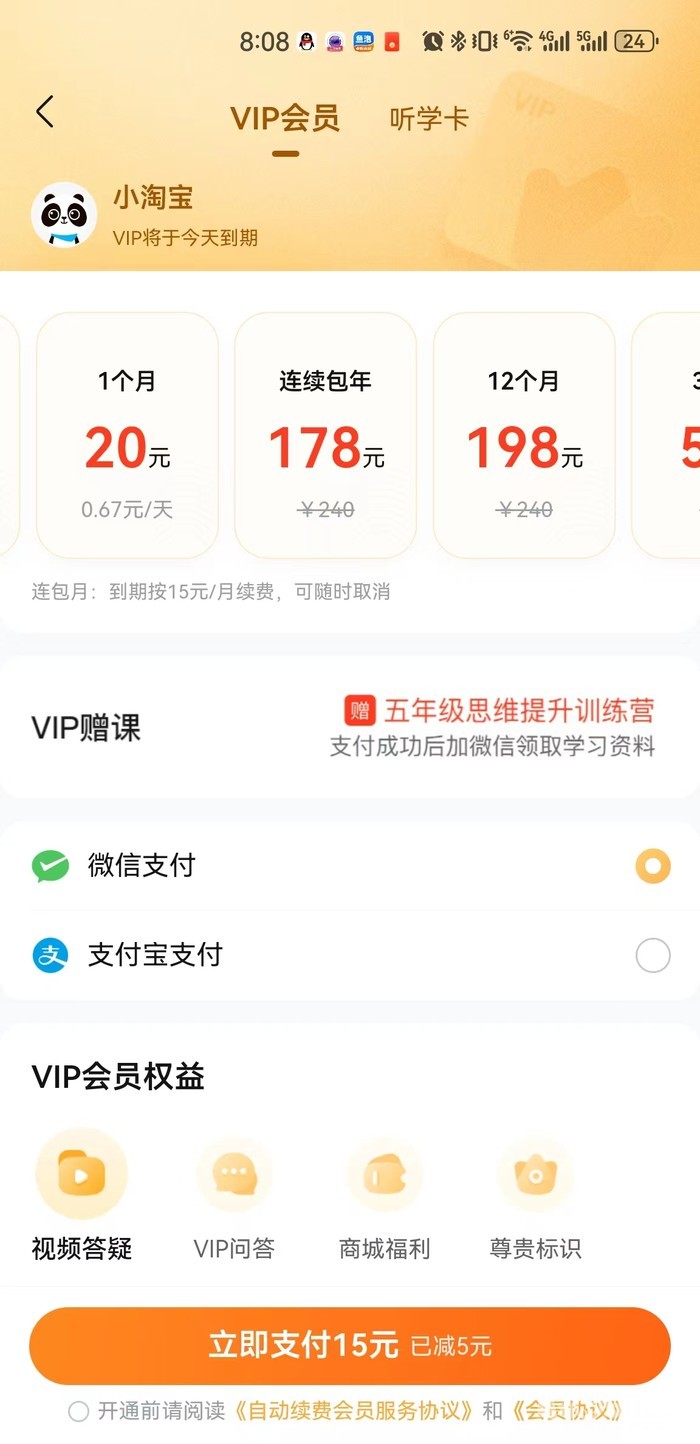This screenshot has height=1444, width=700.
Task: View the 视频答疑 VIP benefit
Action: [x=82, y=1195]
